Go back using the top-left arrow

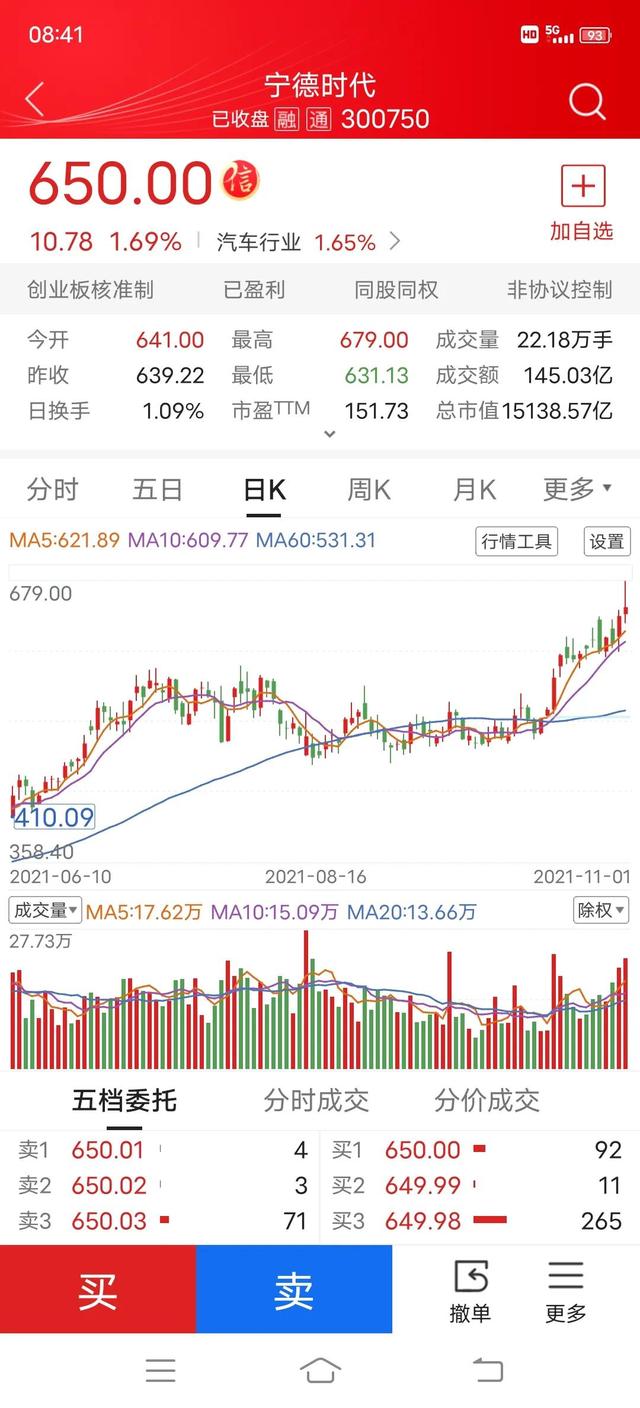[x=36, y=100]
